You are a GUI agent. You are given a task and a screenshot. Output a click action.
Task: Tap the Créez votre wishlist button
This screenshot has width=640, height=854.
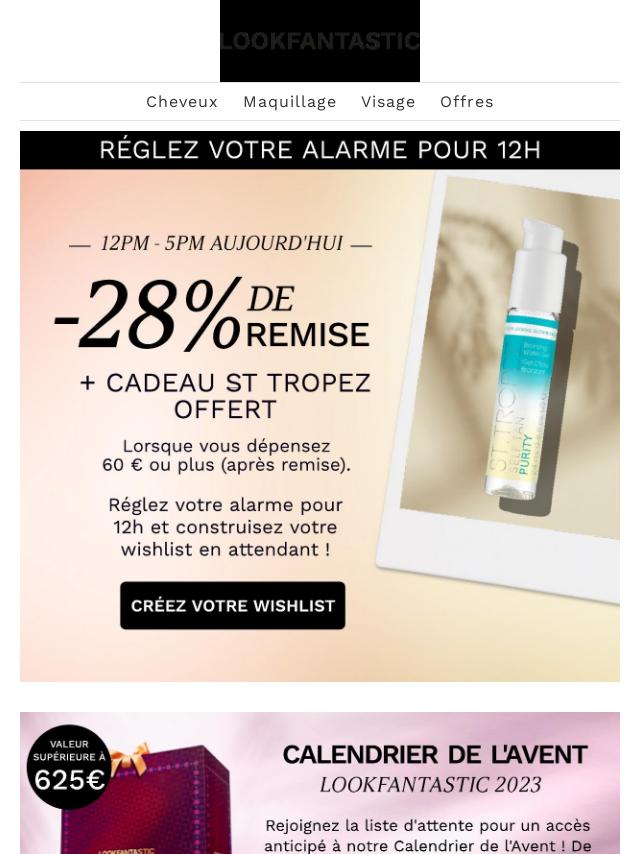pyautogui.click(x=232, y=605)
